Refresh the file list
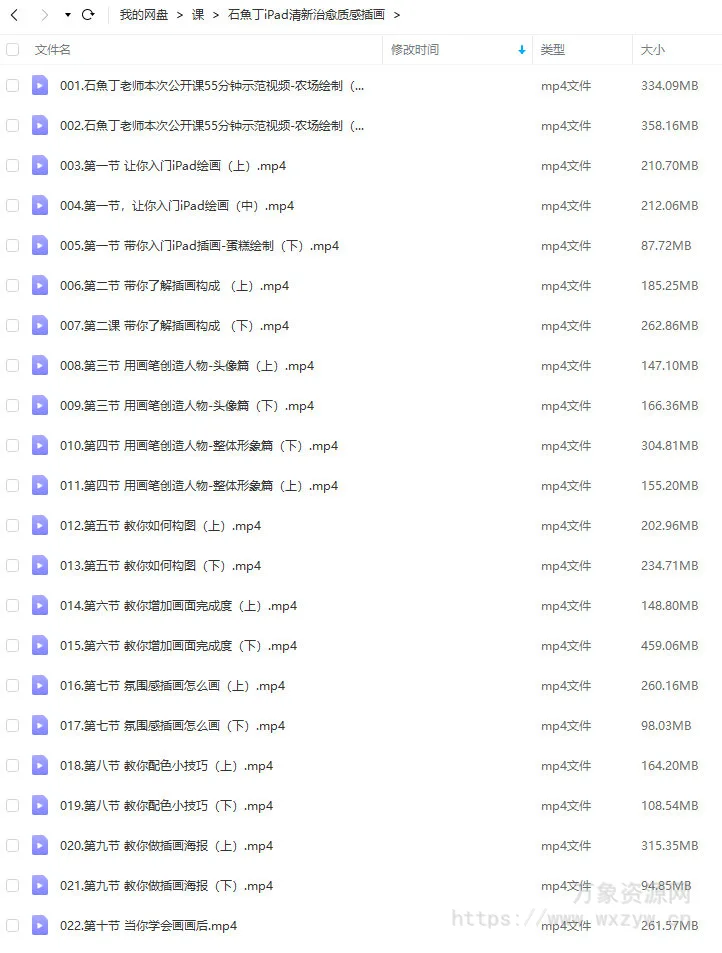Screen dimensions: 722x953 pyautogui.click(x=88, y=15)
